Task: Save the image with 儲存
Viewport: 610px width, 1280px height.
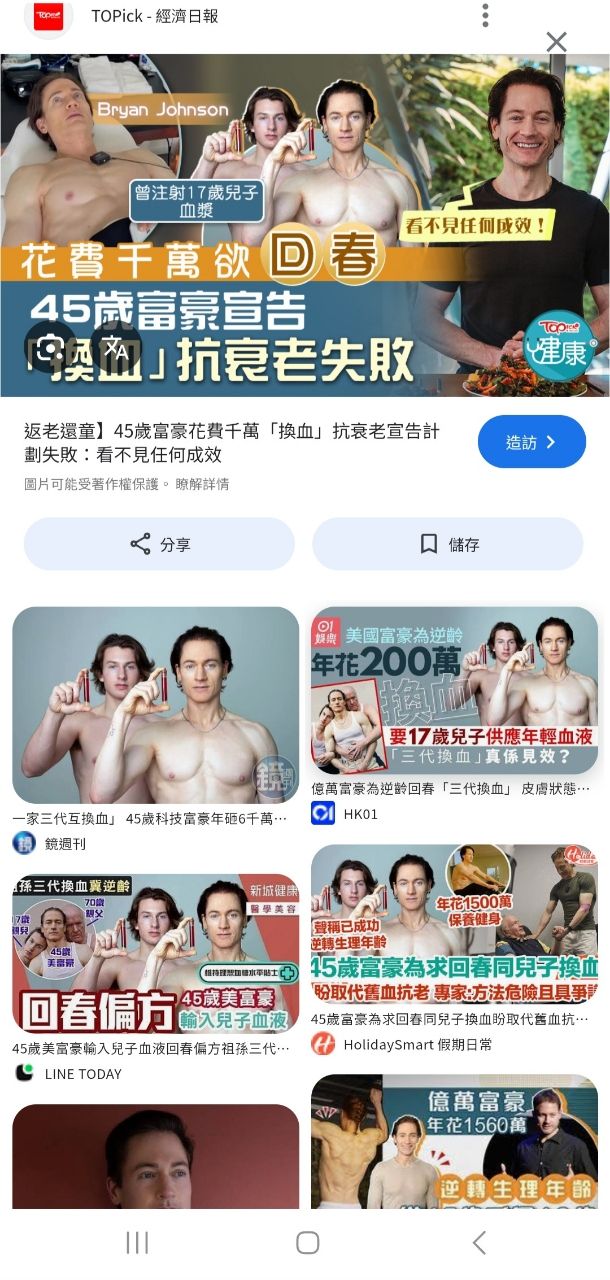Action: (x=447, y=544)
